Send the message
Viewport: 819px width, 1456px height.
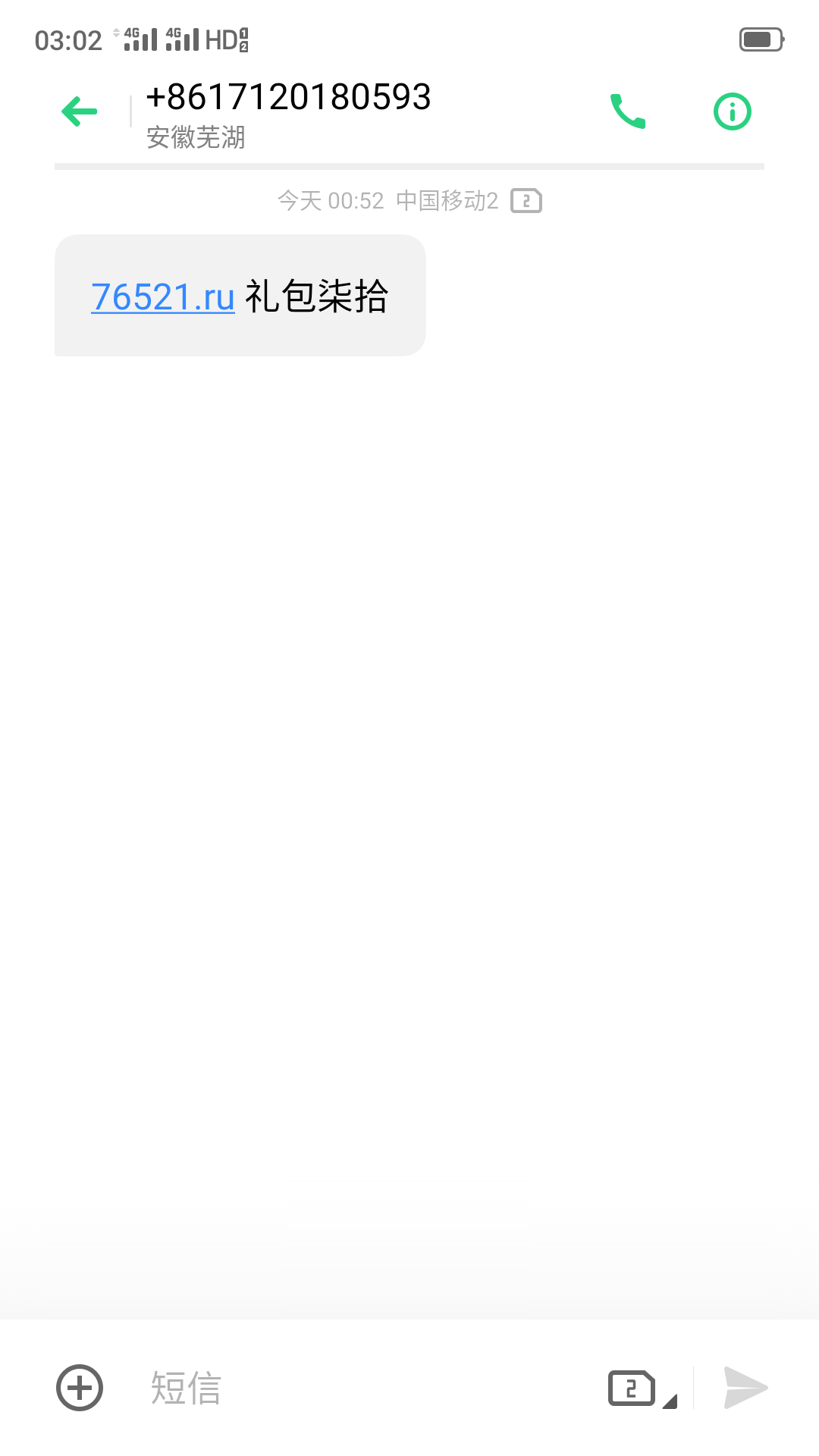[x=745, y=1388]
